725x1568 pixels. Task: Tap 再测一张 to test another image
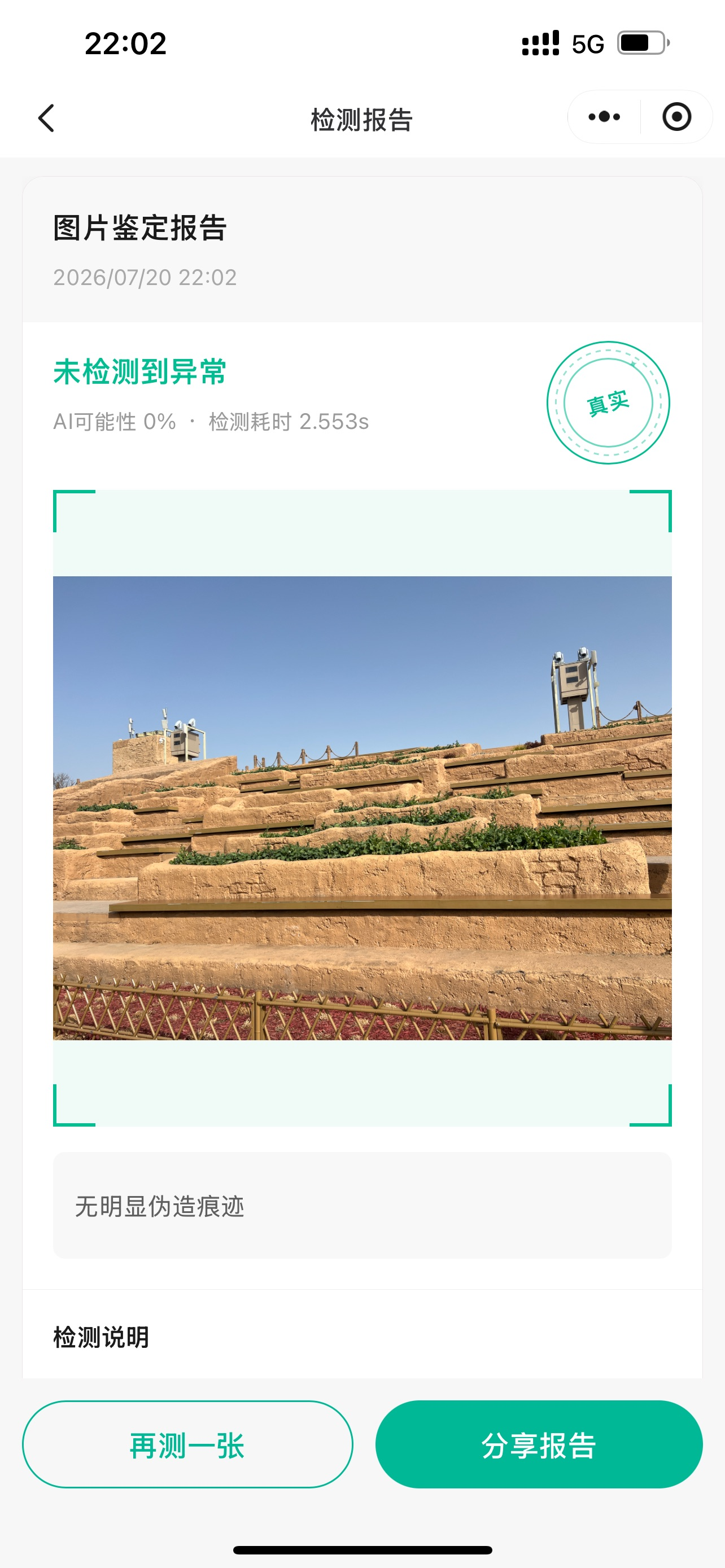pyautogui.click(x=187, y=1444)
